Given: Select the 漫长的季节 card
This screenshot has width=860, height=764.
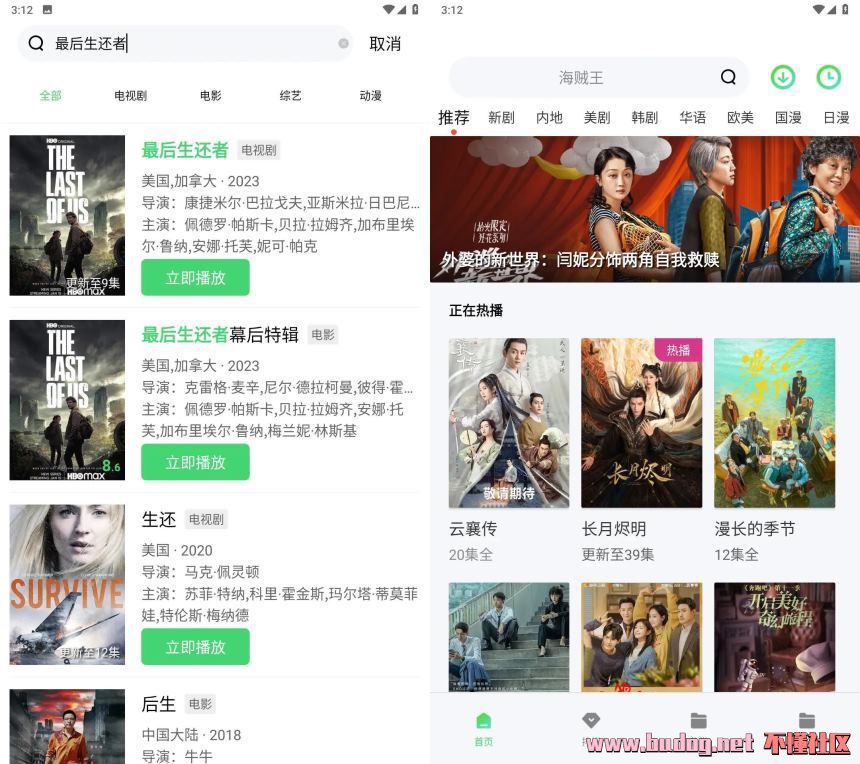Looking at the screenshot, I should [774, 424].
